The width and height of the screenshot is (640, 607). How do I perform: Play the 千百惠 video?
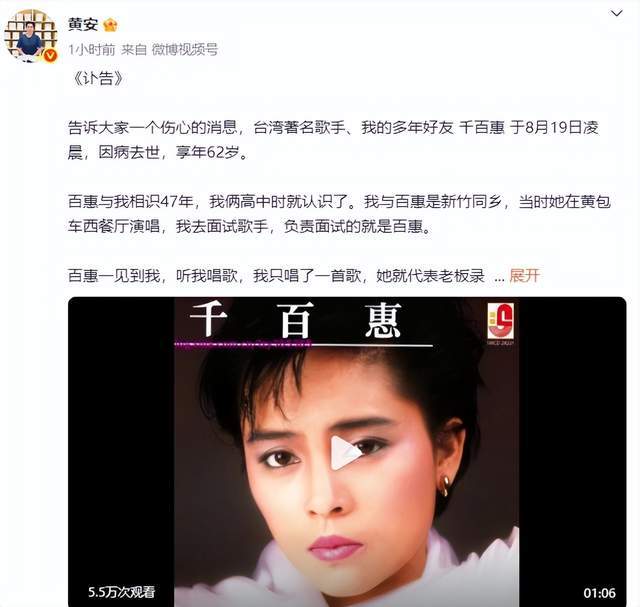(346, 452)
